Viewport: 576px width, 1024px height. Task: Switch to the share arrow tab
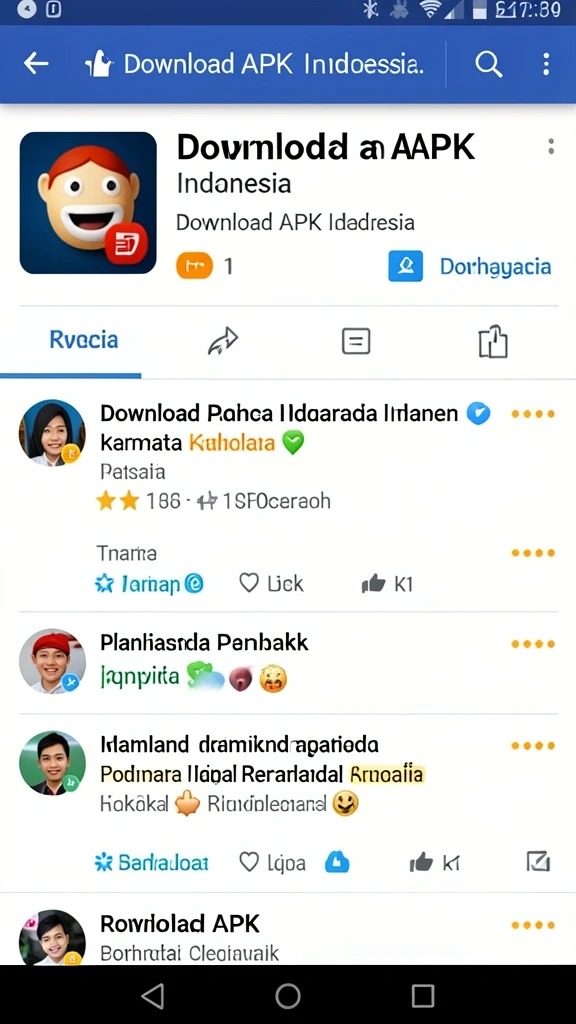[223, 341]
